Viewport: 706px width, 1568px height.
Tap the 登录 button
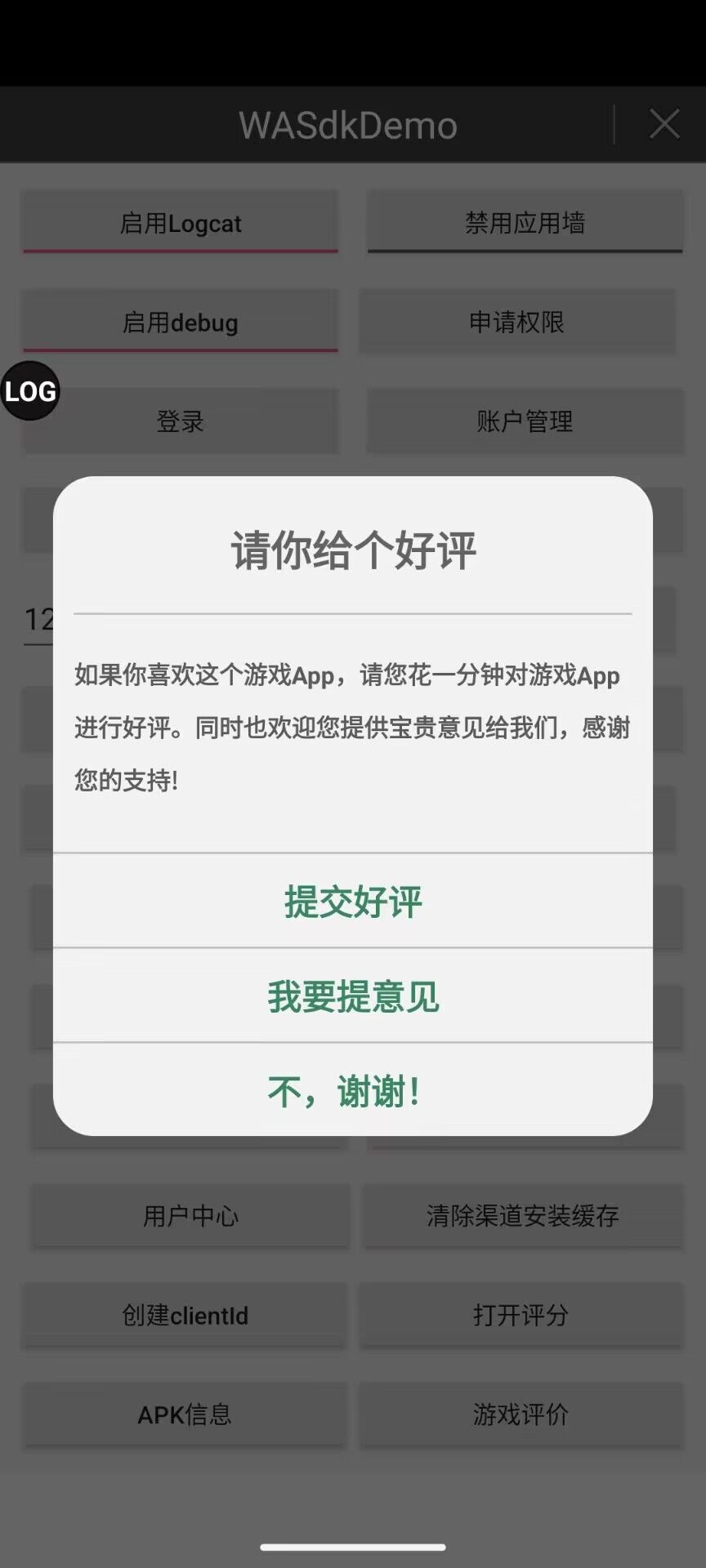coord(181,421)
